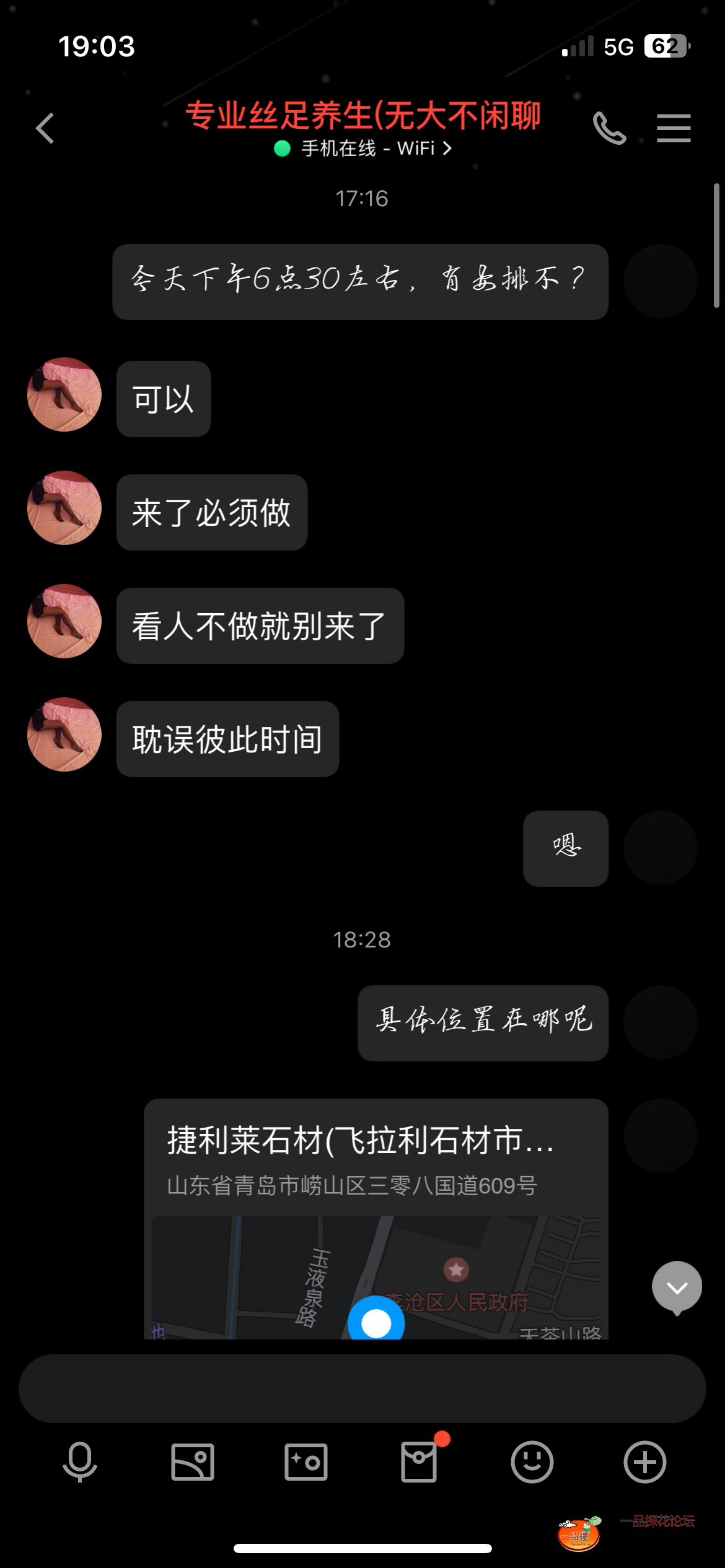Viewport: 725px width, 1568px height.
Task: Open the camera to take a photo
Action: pos(305,1463)
